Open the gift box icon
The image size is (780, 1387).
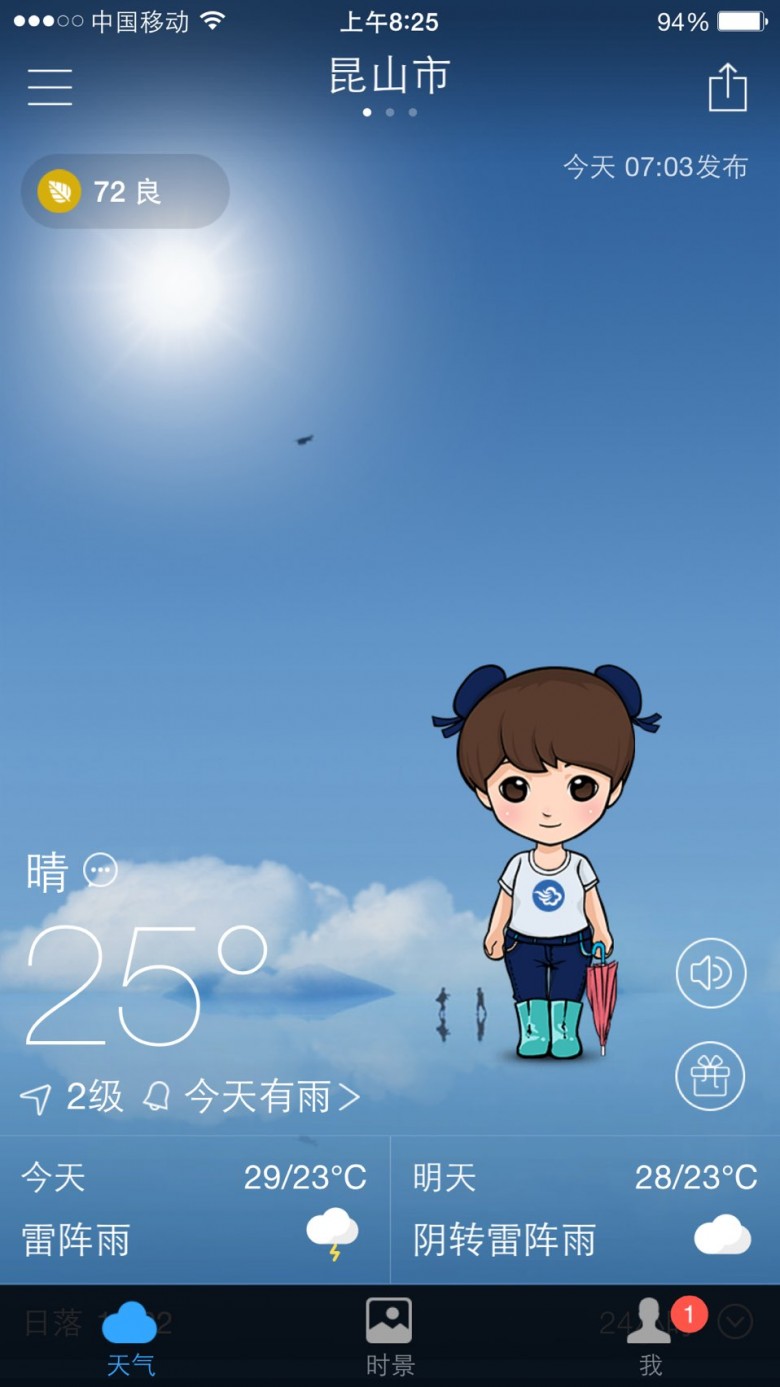(x=711, y=1076)
